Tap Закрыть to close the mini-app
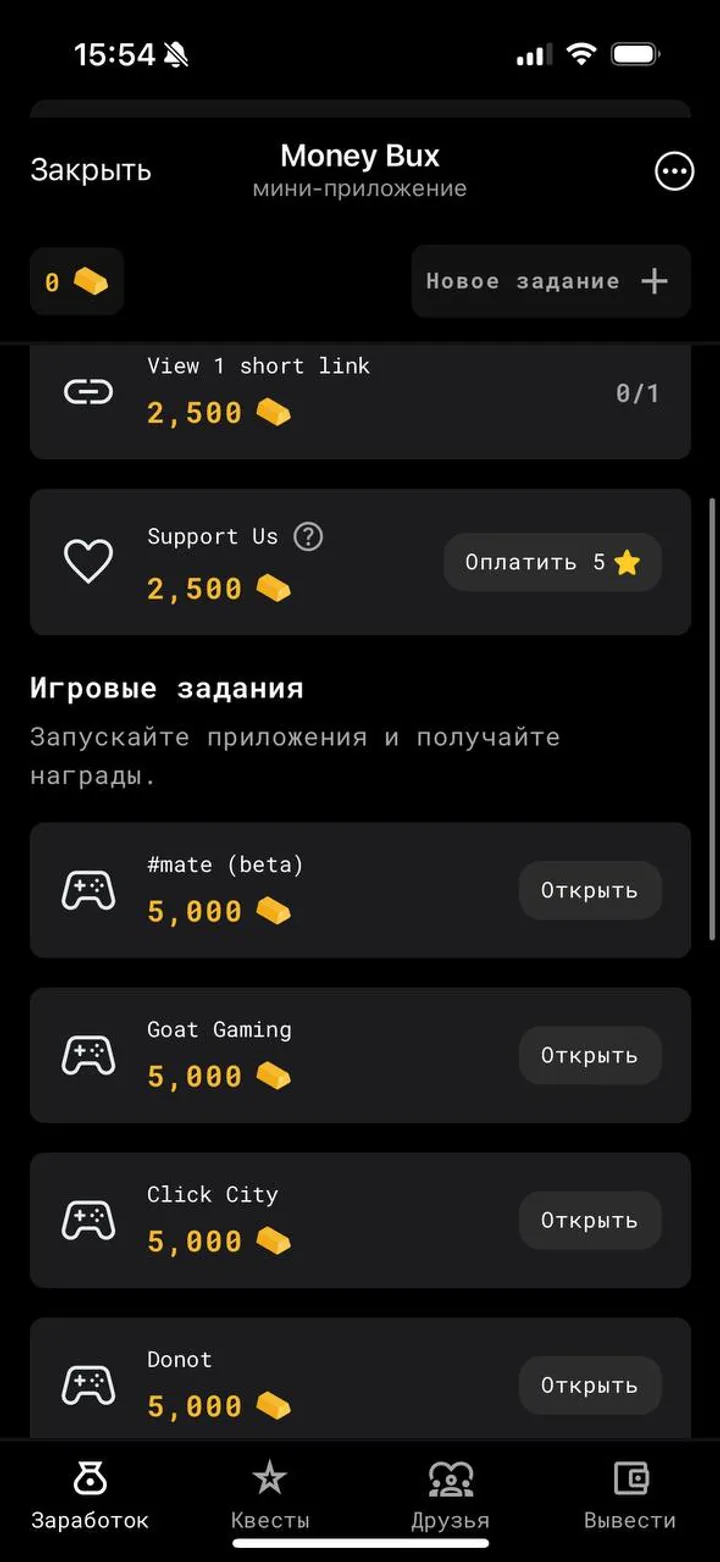Image resolution: width=720 pixels, height=1562 pixels. pos(91,171)
